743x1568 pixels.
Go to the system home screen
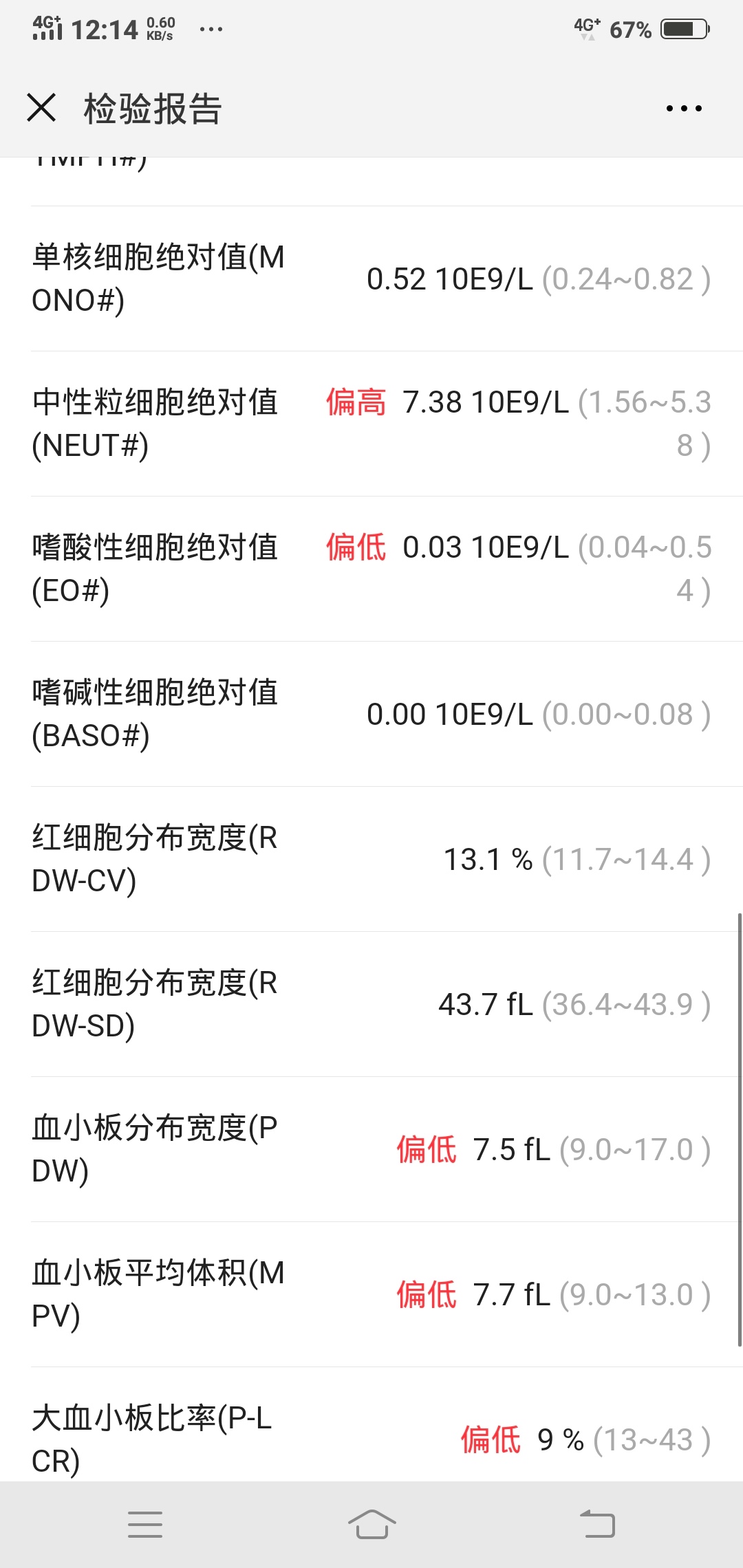[371, 1524]
